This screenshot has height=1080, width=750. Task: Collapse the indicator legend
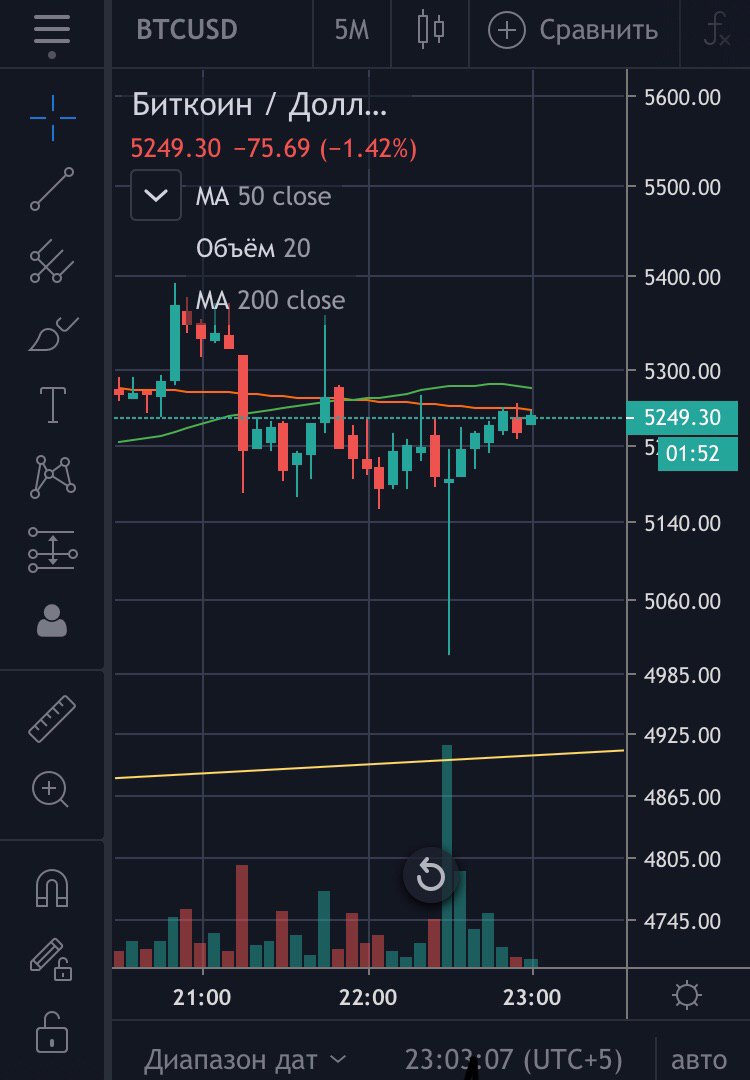[x=156, y=195]
